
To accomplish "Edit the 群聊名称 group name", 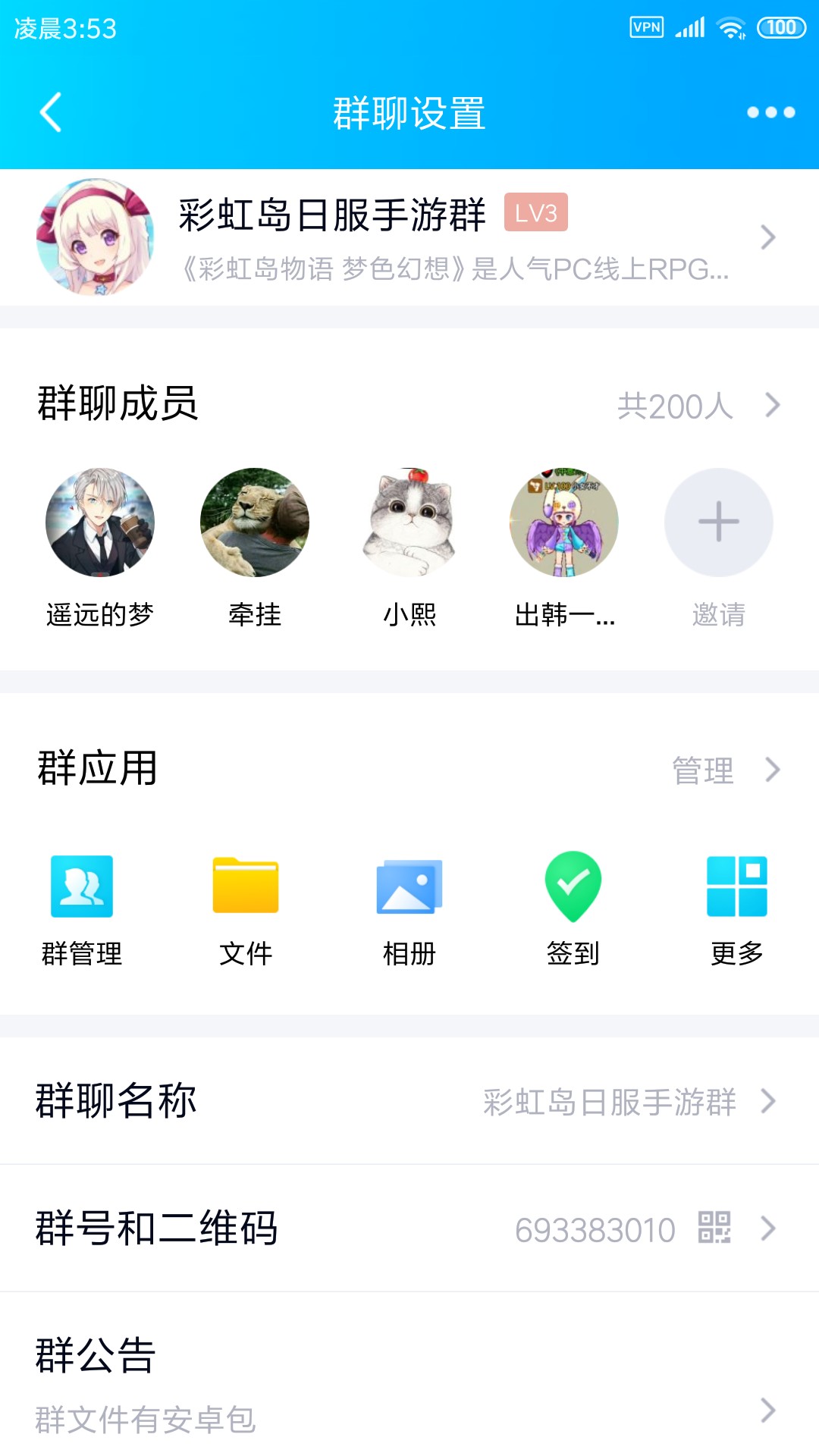I will 409,1101.
